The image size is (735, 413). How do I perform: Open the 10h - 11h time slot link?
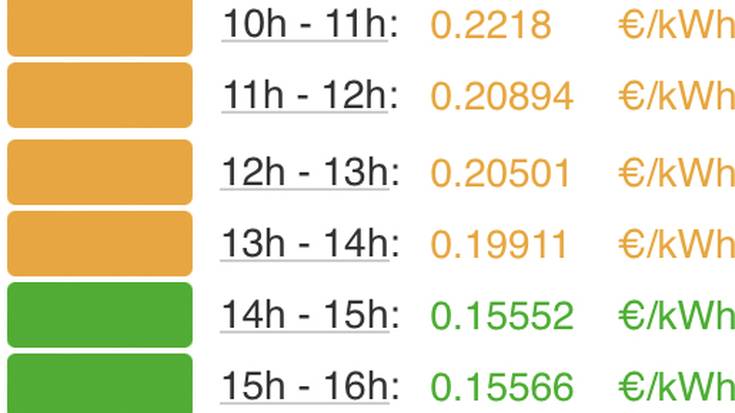(304, 24)
